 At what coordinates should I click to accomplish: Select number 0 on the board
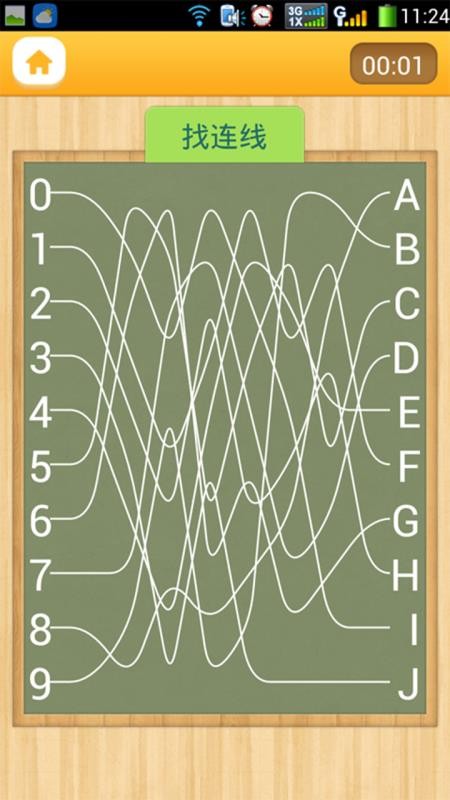click(x=40, y=195)
